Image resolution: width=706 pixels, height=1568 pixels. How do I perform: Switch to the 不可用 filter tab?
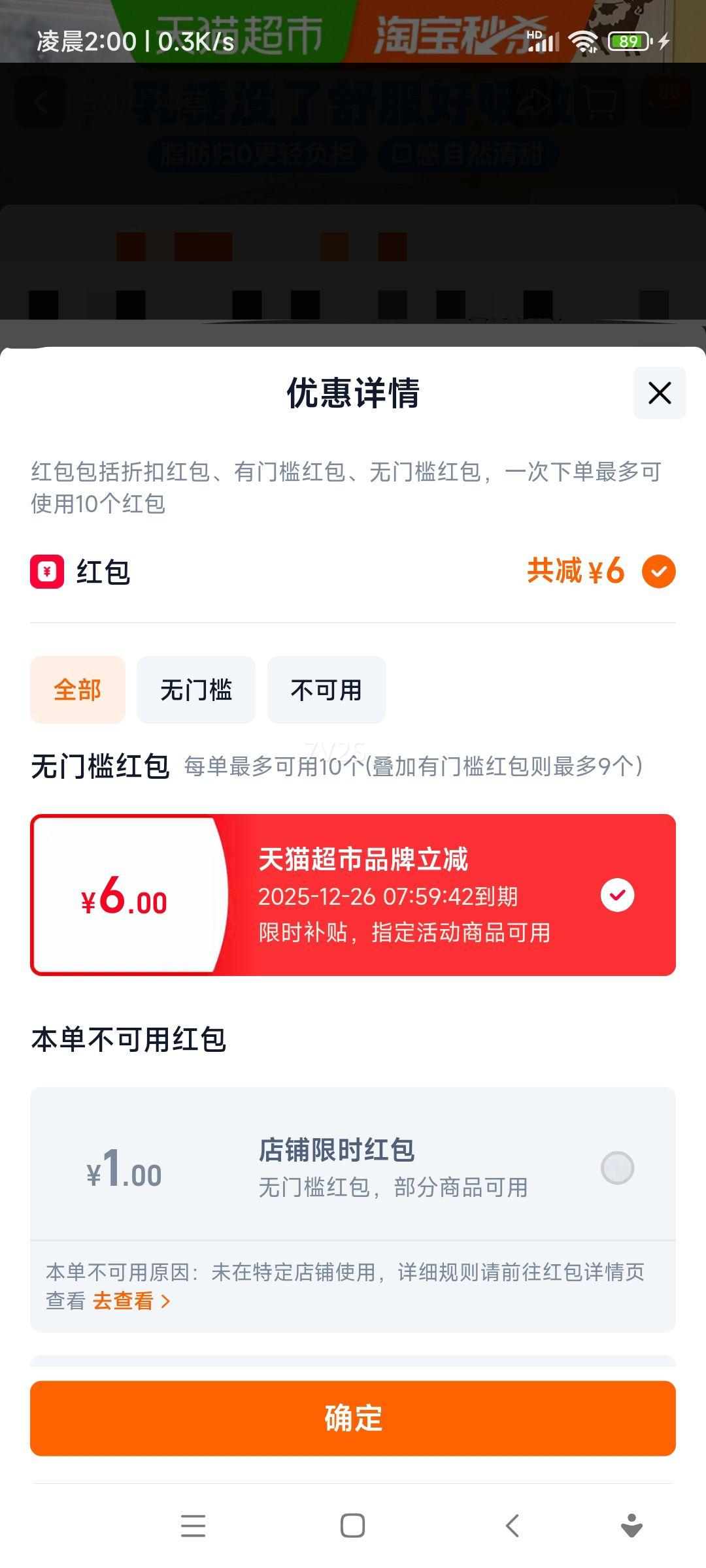click(326, 689)
